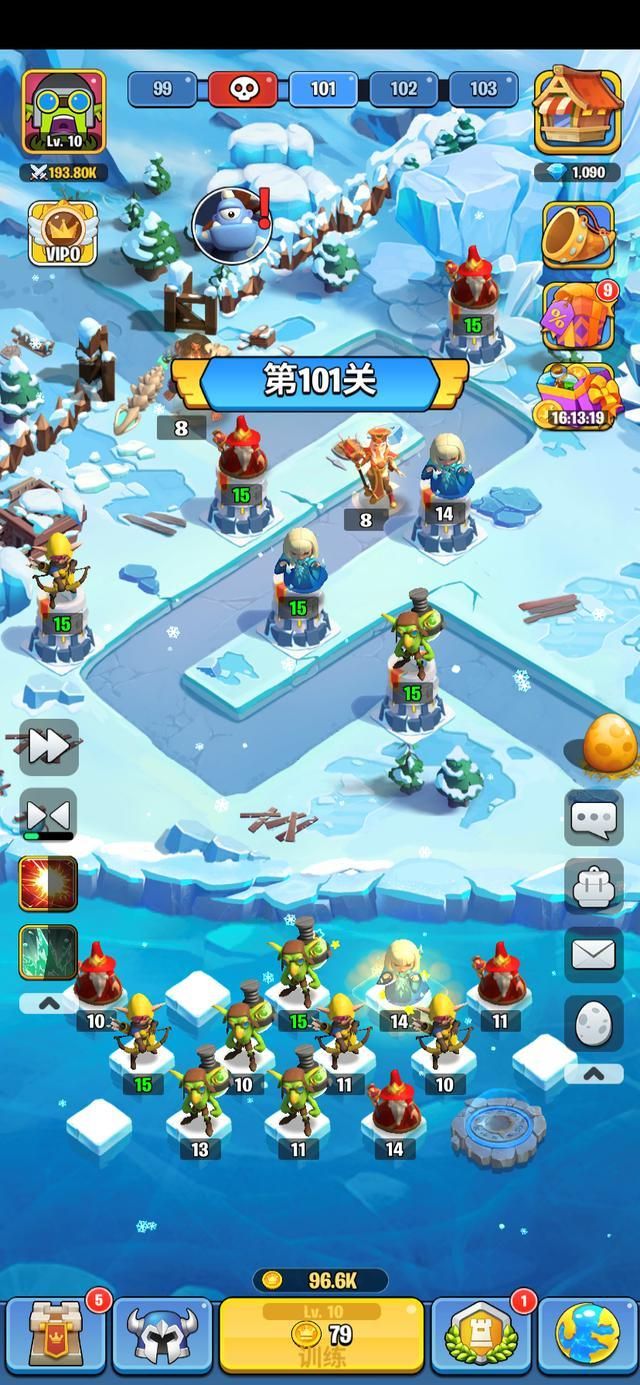Viewport: 640px width, 1385px height.
Task: Toggle fast-forward battle speed
Action: [x=48, y=746]
